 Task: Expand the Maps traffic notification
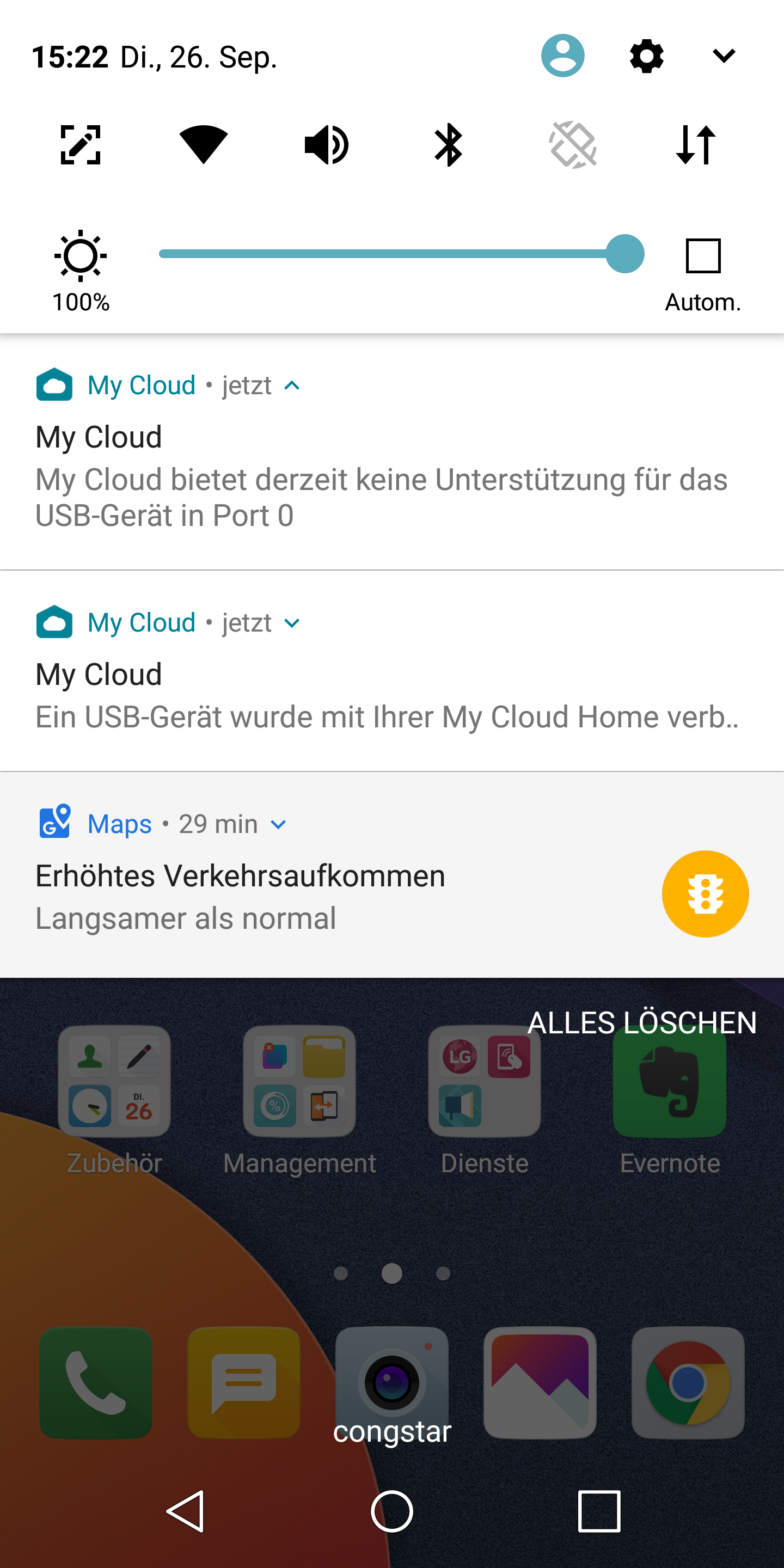[278, 825]
